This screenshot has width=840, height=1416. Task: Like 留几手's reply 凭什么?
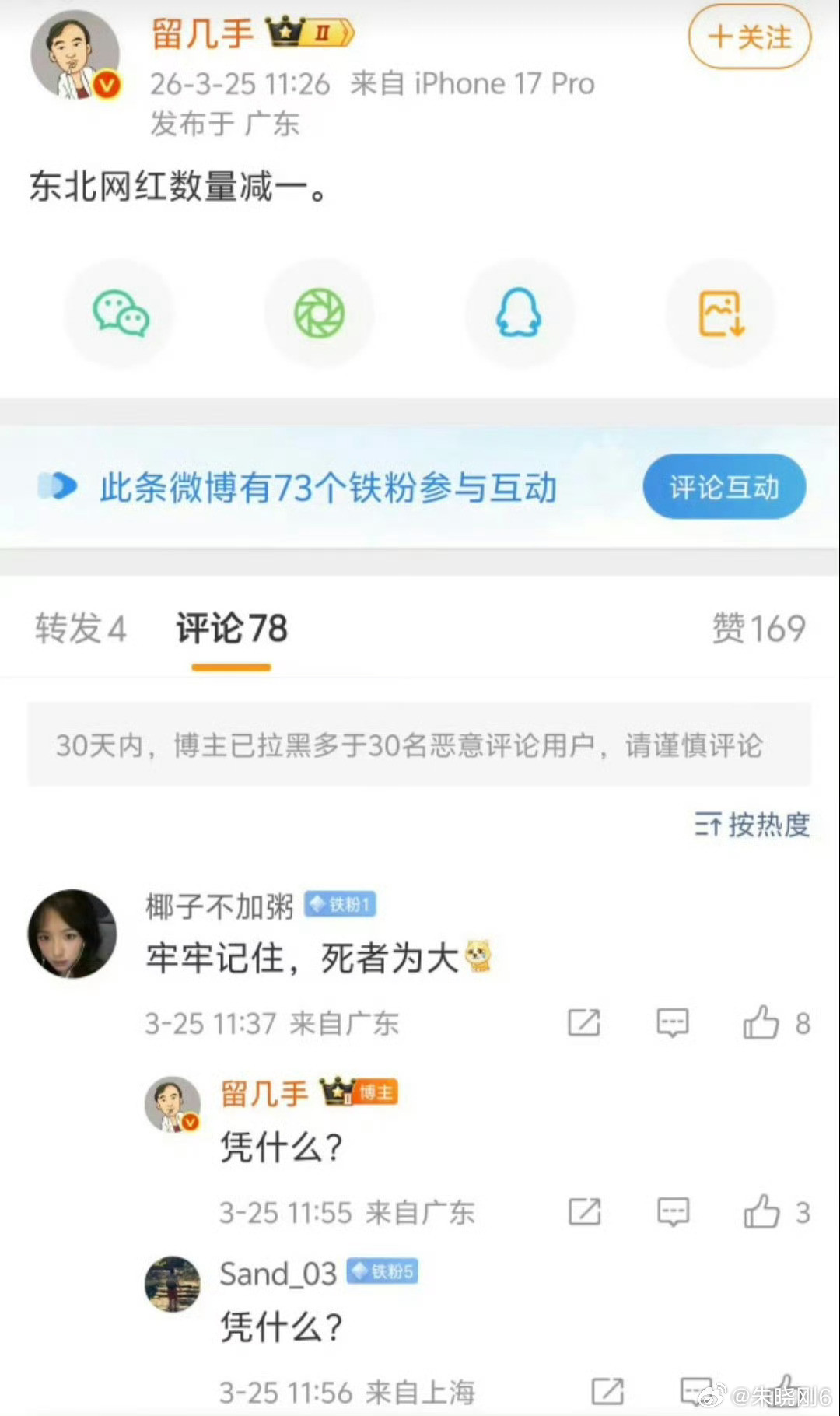(761, 1211)
